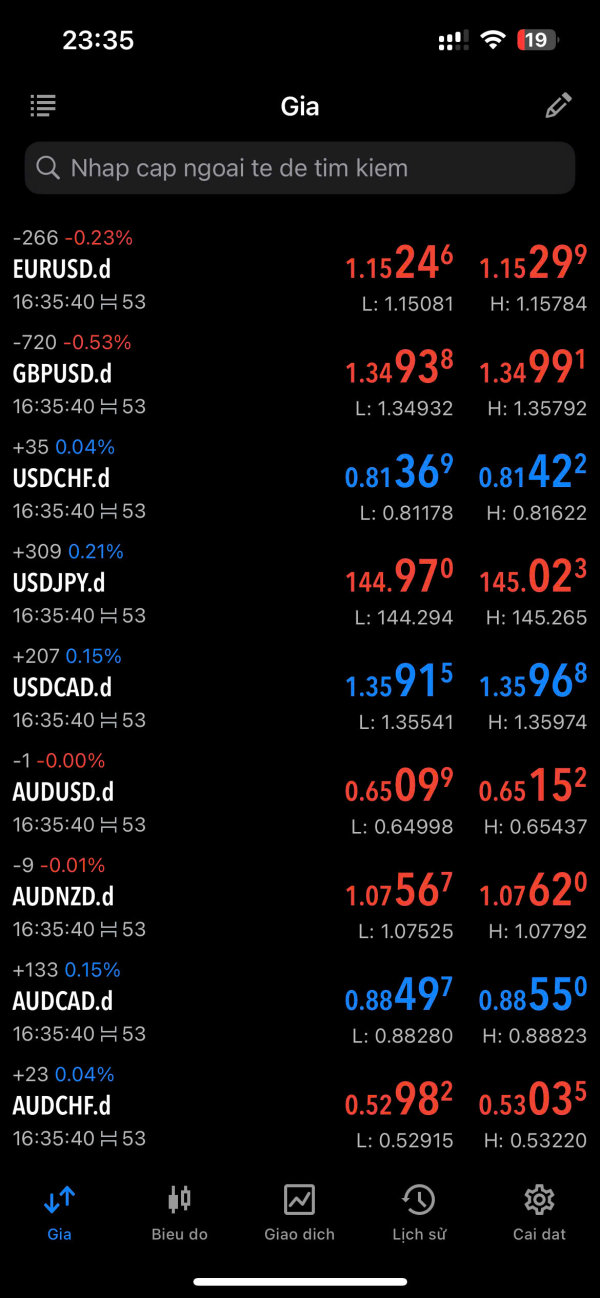Go to the Giao dich tab
The image size is (600, 1298).
[x=300, y=1212]
